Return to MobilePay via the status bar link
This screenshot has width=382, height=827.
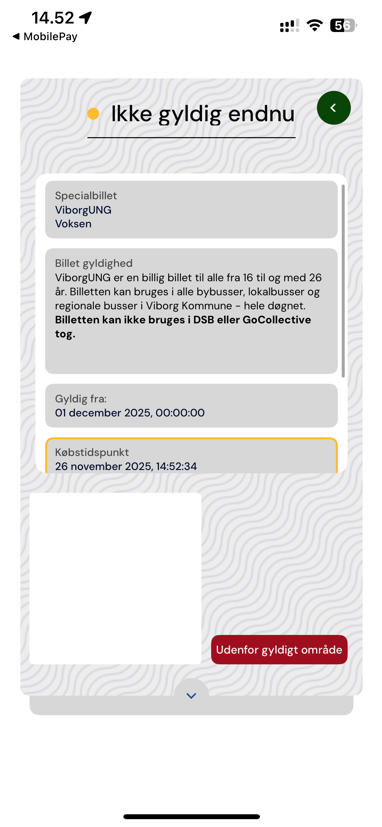tap(45, 37)
